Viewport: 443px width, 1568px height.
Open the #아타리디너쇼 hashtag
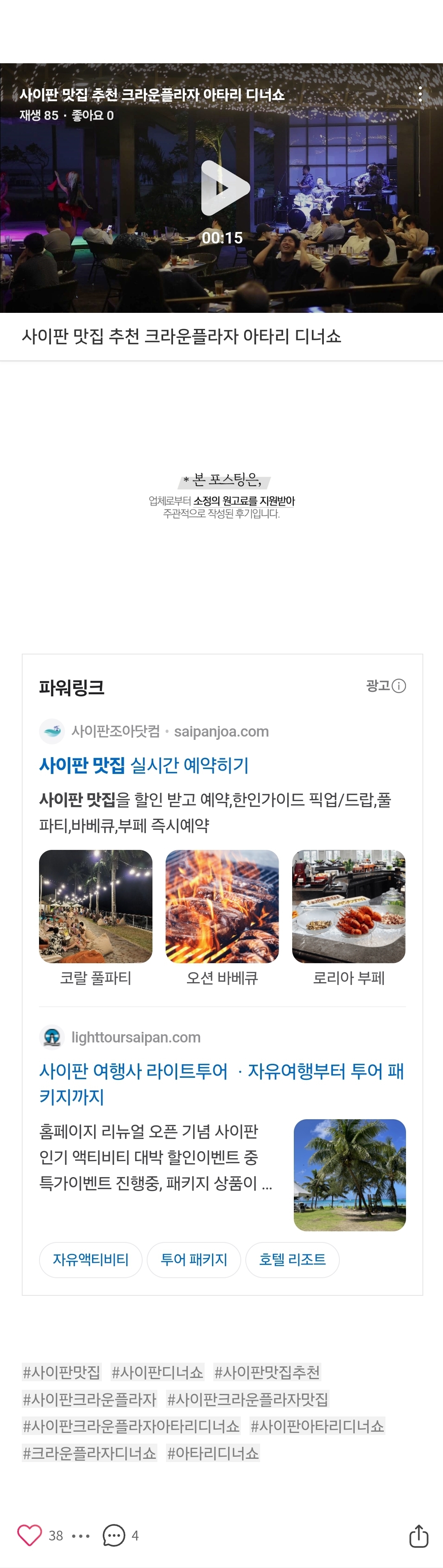[x=212, y=1453]
